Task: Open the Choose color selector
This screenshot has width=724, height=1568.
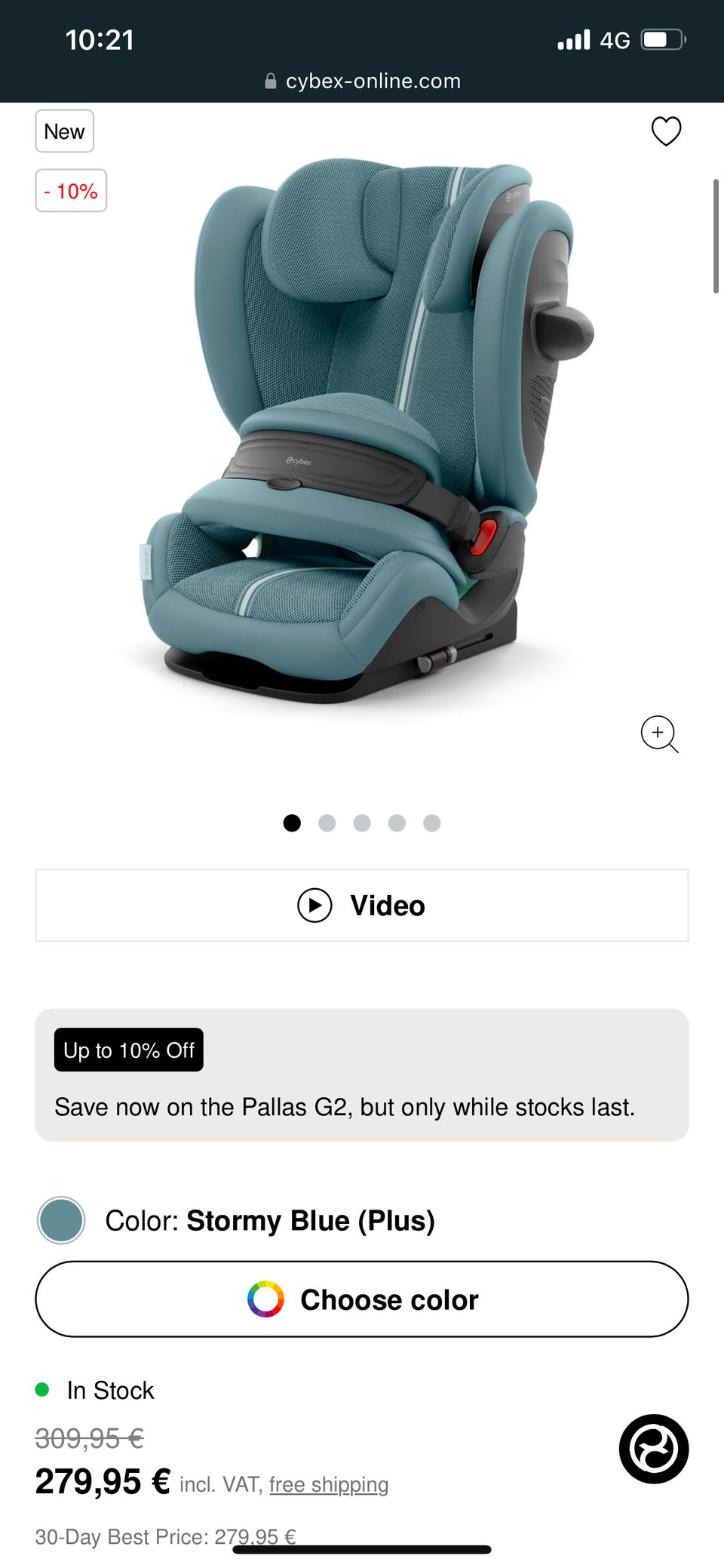Action: point(362,1299)
